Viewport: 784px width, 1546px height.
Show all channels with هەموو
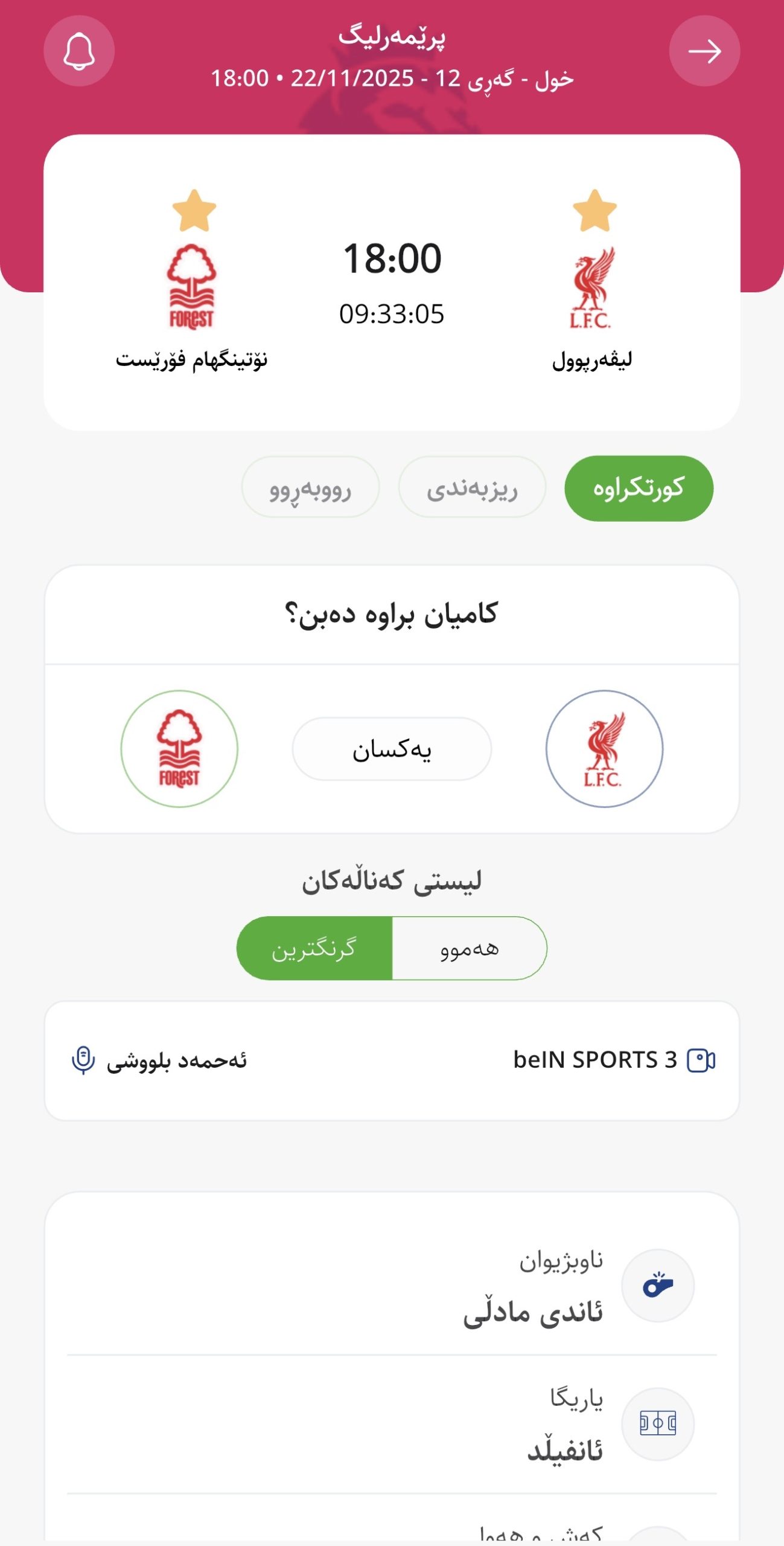tap(470, 949)
